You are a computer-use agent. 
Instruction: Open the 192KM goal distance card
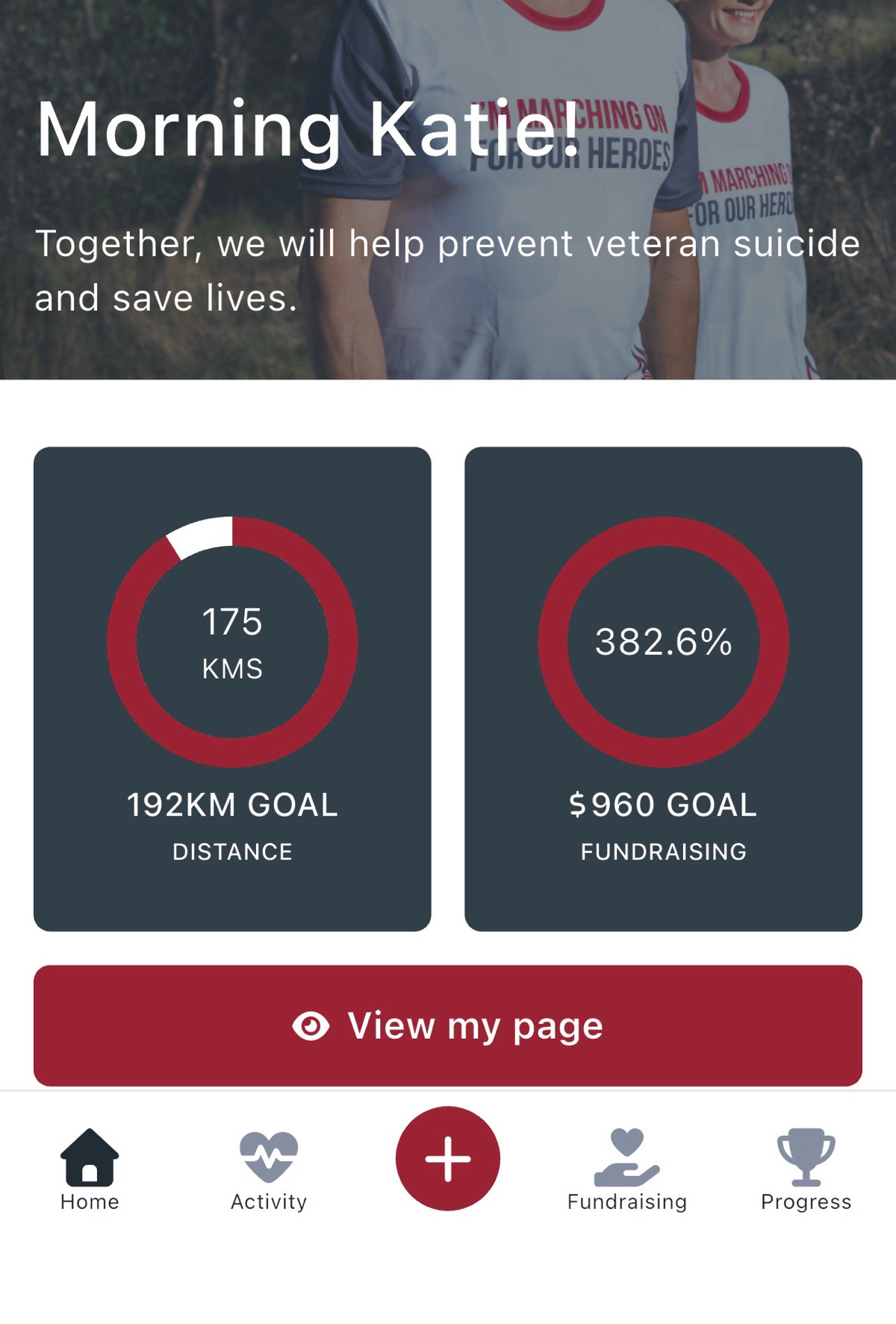[x=232, y=689]
